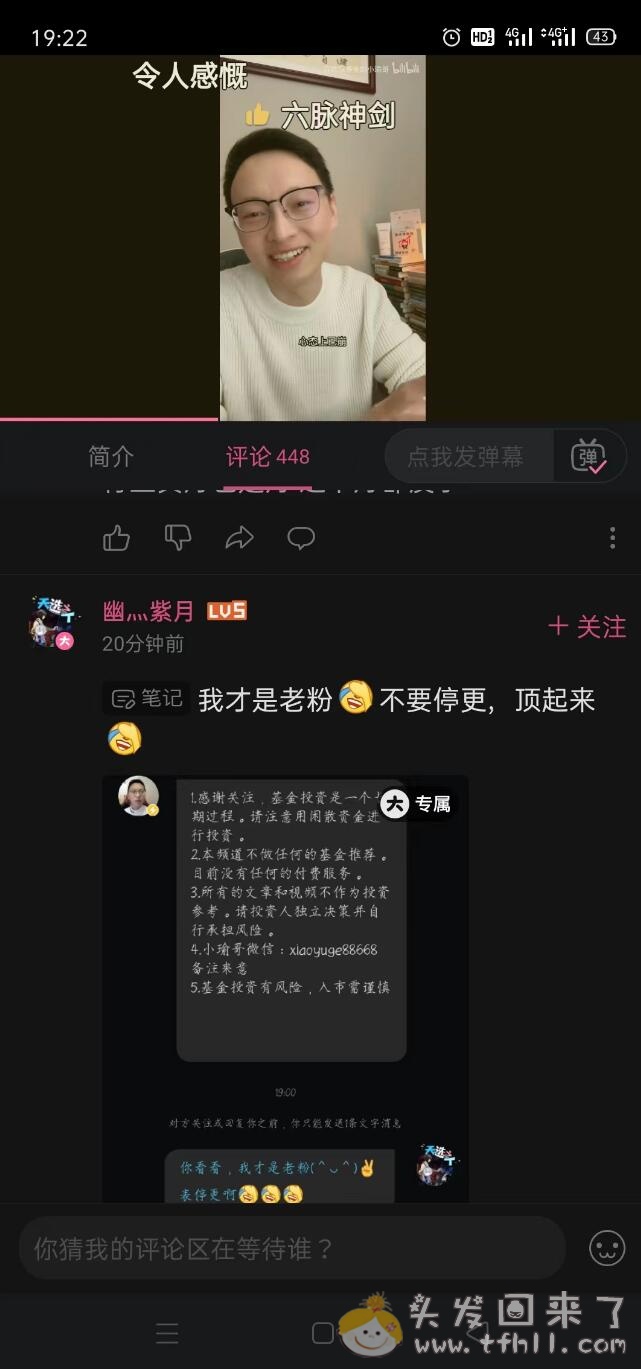Follow 幽灬紫月 with the 关注 button

click(587, 627)
